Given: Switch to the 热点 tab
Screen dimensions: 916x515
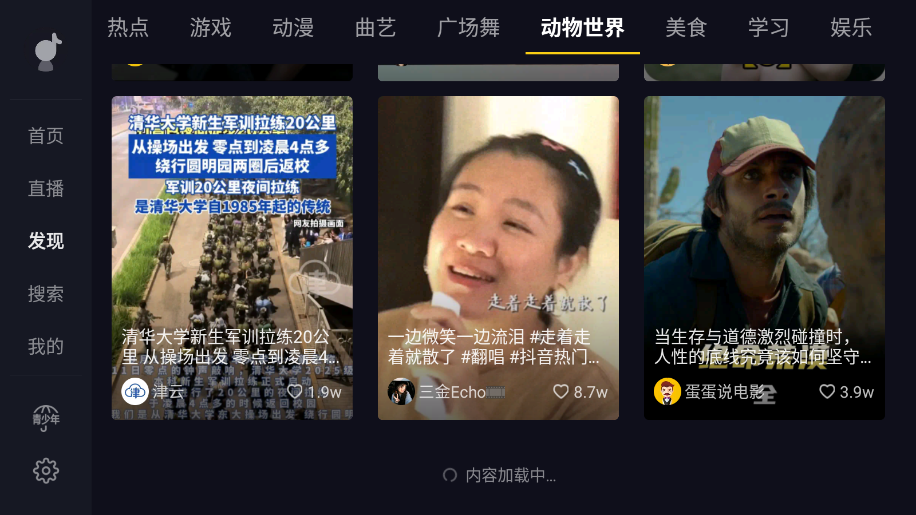Looking at the screenshot, I should pyautogui.click(x=128, y=28).
